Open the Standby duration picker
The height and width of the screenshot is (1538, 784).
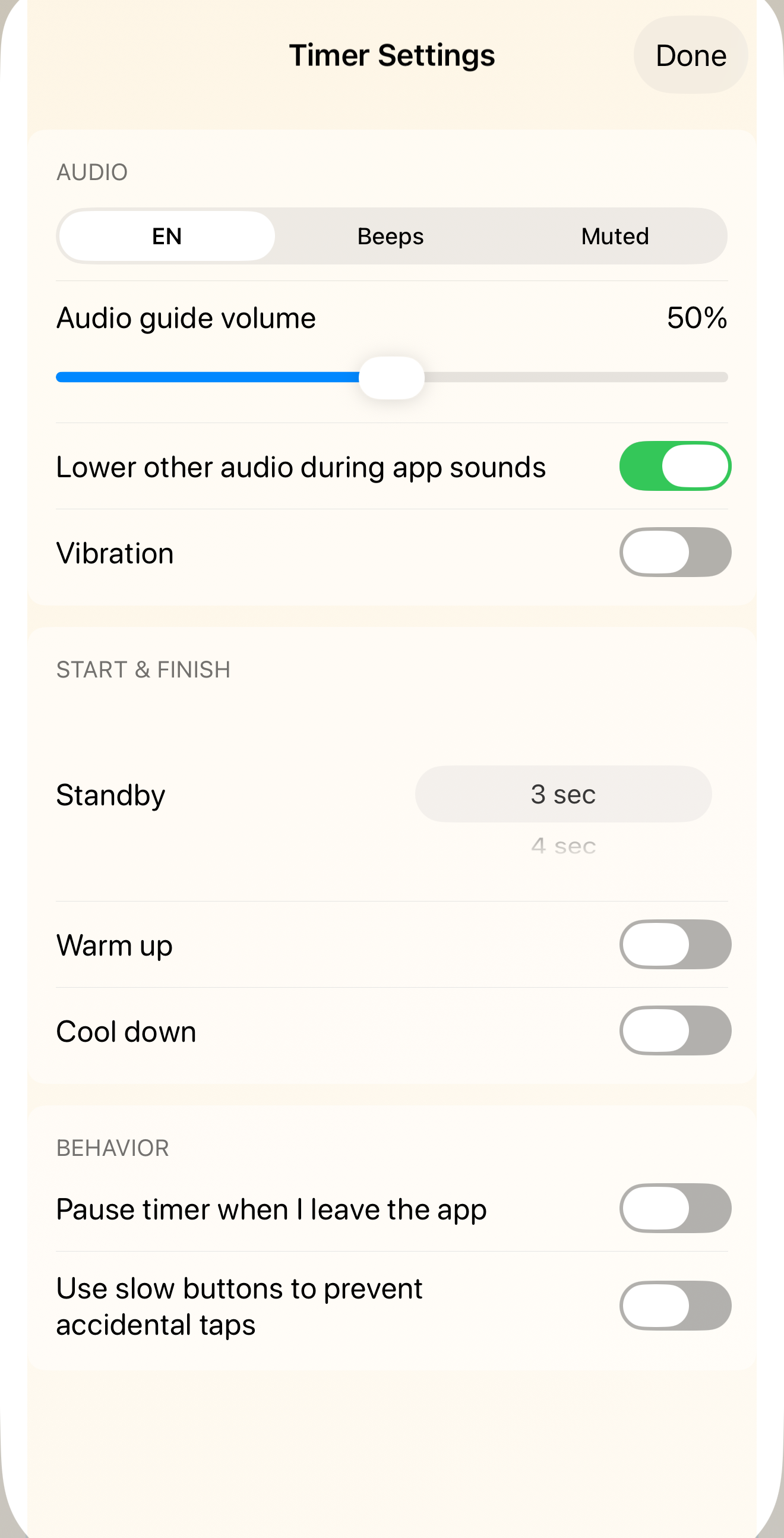[562, 794]
